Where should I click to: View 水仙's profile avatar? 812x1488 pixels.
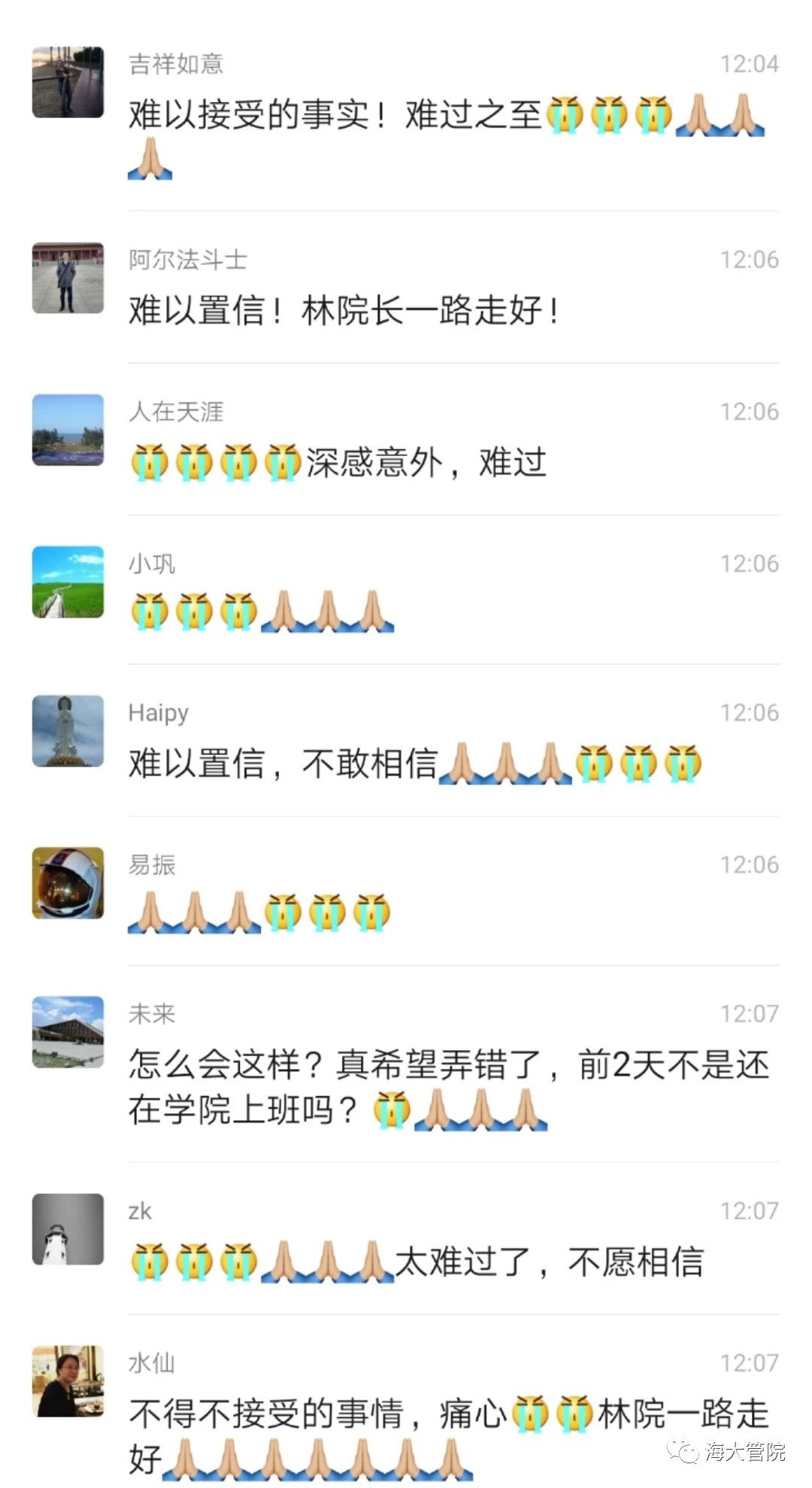pyautogui.click(x=68, y=1380)
